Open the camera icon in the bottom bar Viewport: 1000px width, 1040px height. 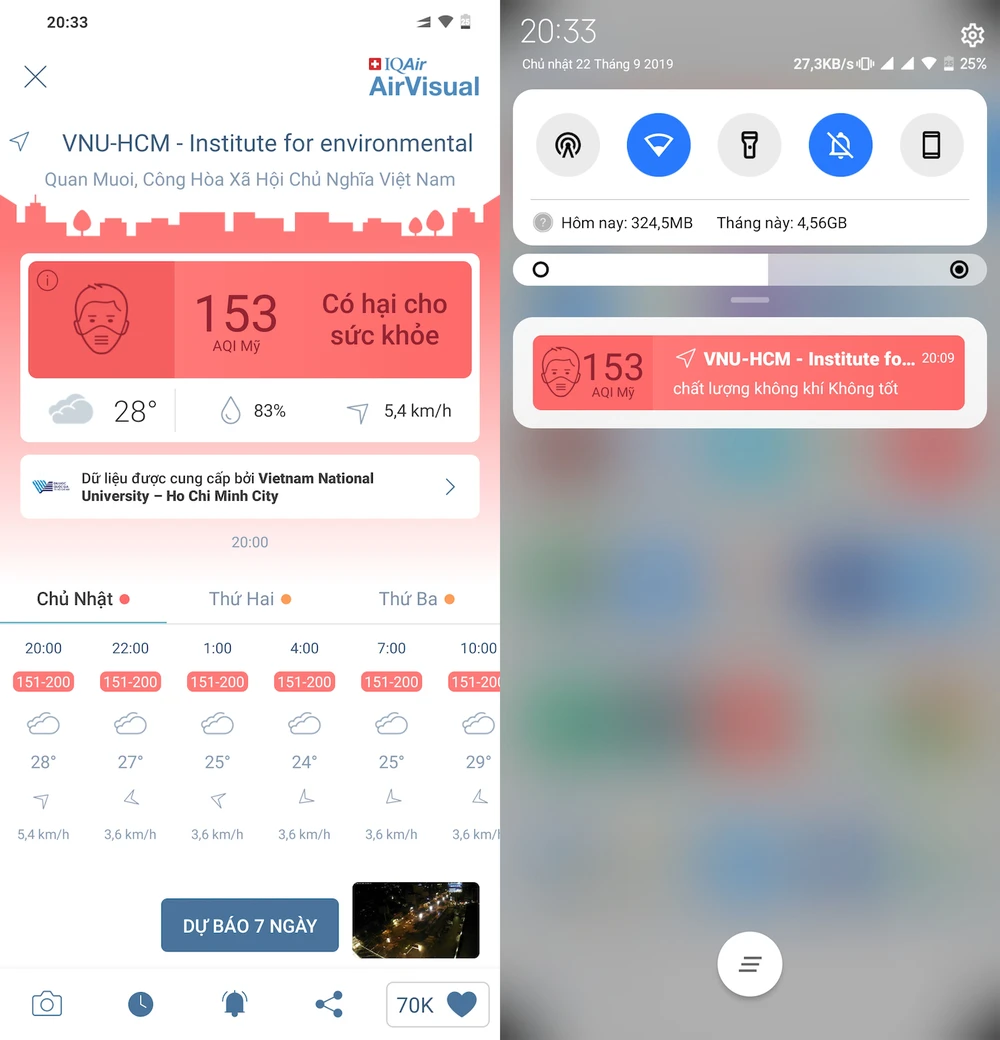pos(47,1004)
